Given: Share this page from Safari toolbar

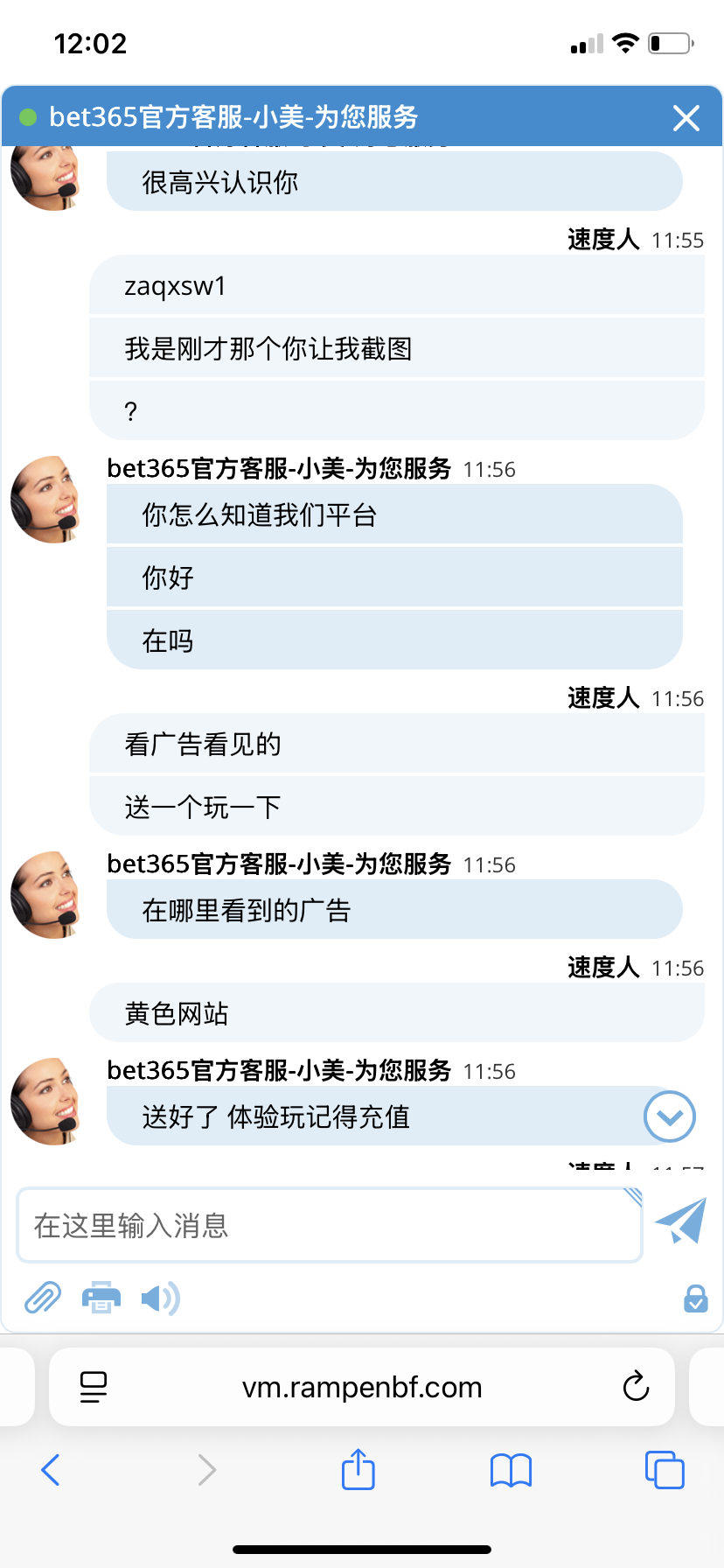Looking at the screenshot, I should (359, 1470).
